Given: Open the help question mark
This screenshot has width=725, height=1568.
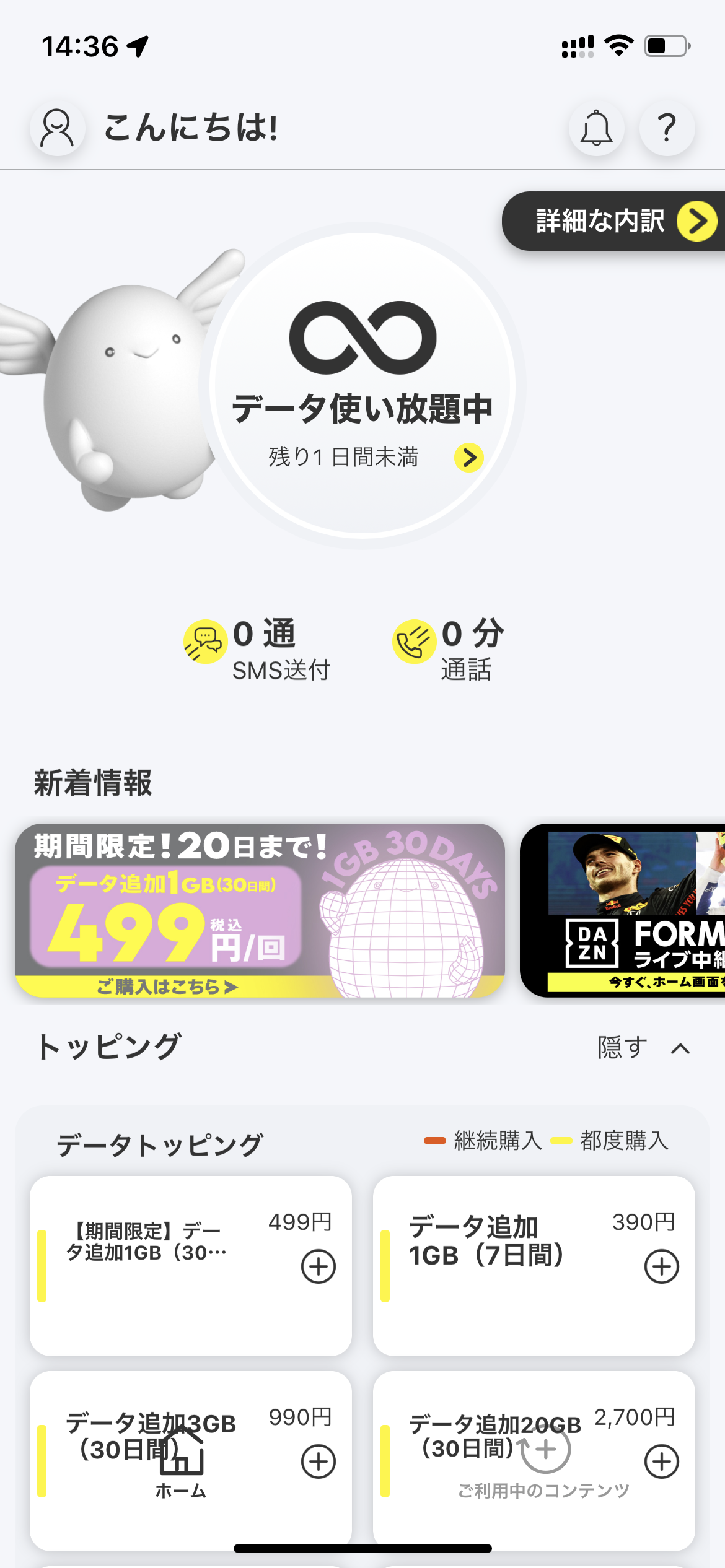Looking at the screenshot, I should 667,128.
